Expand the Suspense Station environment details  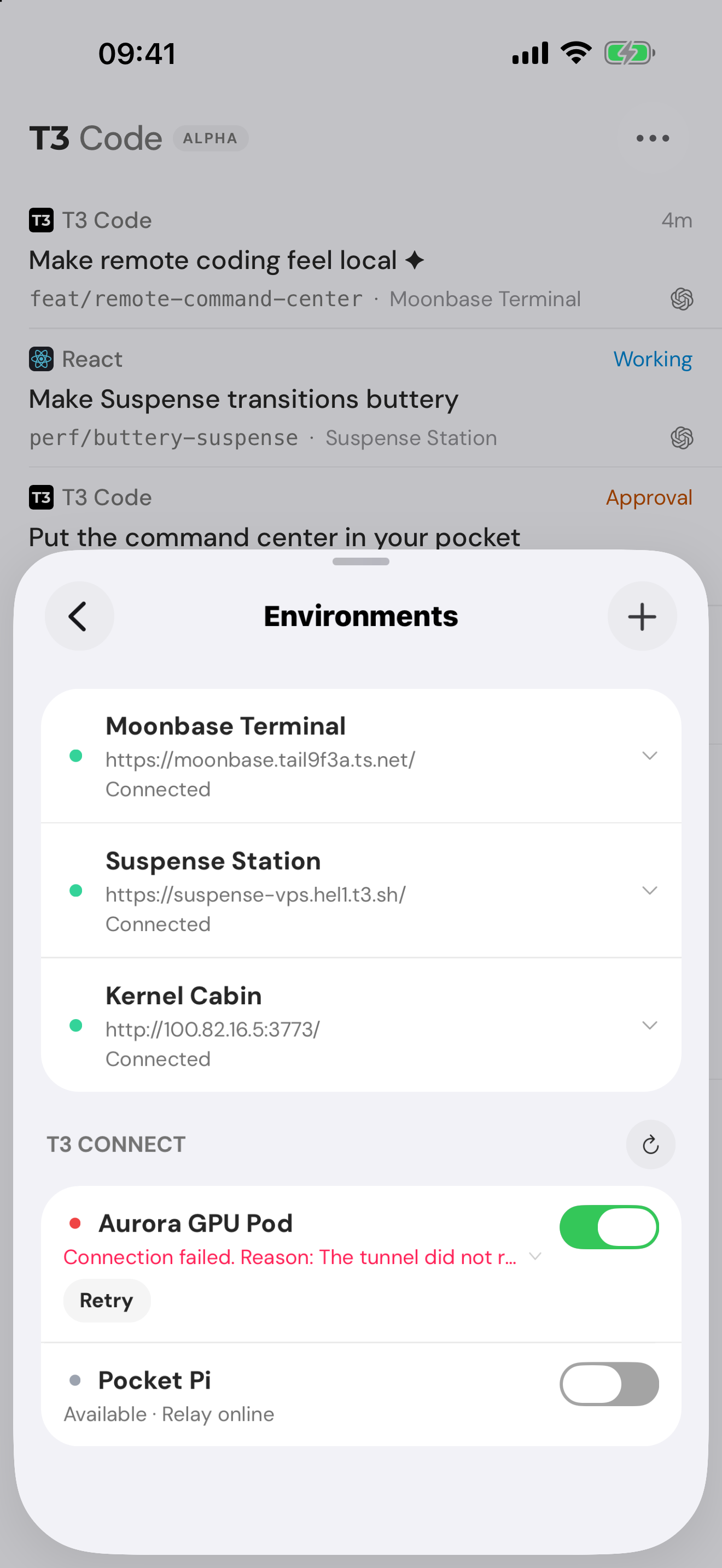point(650,891)
